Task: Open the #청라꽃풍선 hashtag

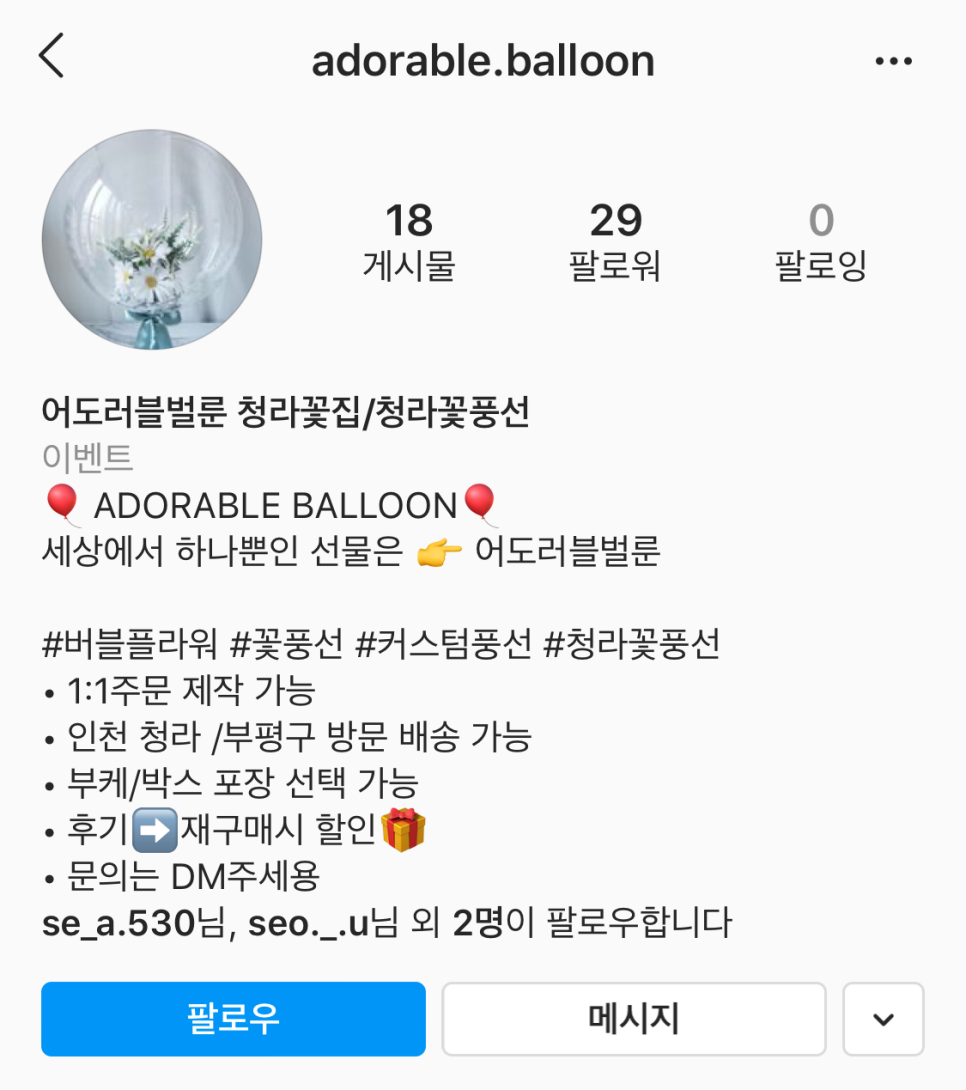Action: pyautogui.click(x=631, y=645)
